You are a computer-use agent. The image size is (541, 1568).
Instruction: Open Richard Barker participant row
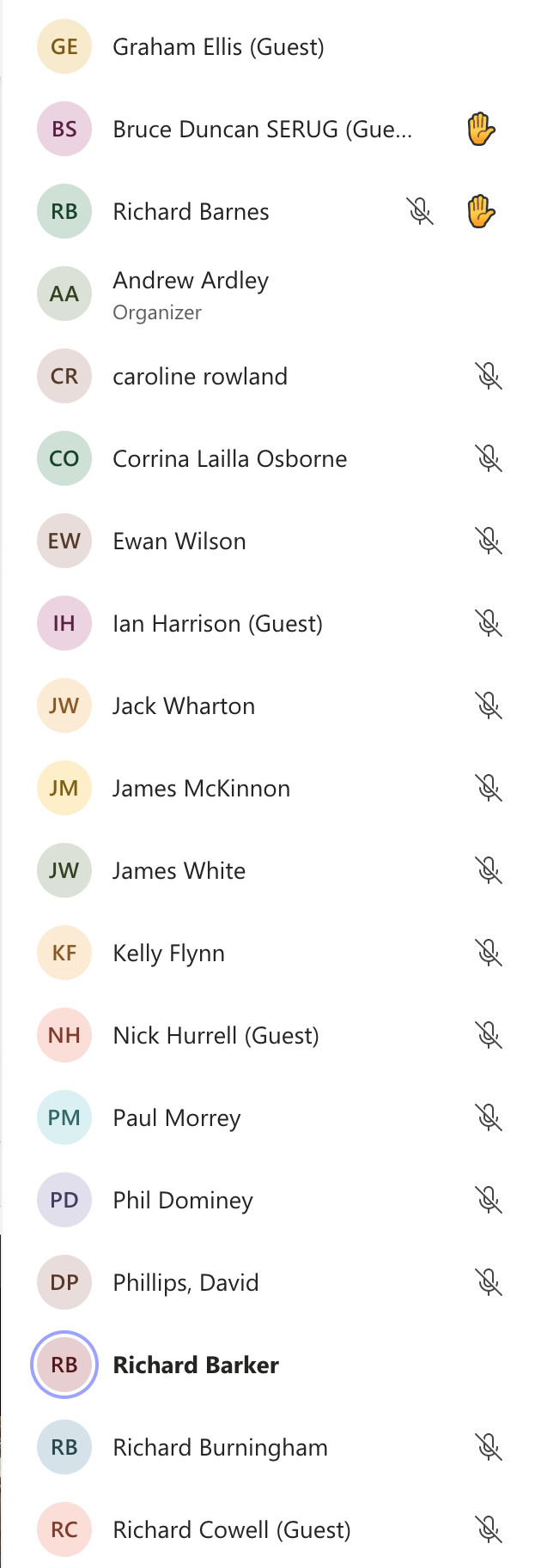(x=196, y=1365)
